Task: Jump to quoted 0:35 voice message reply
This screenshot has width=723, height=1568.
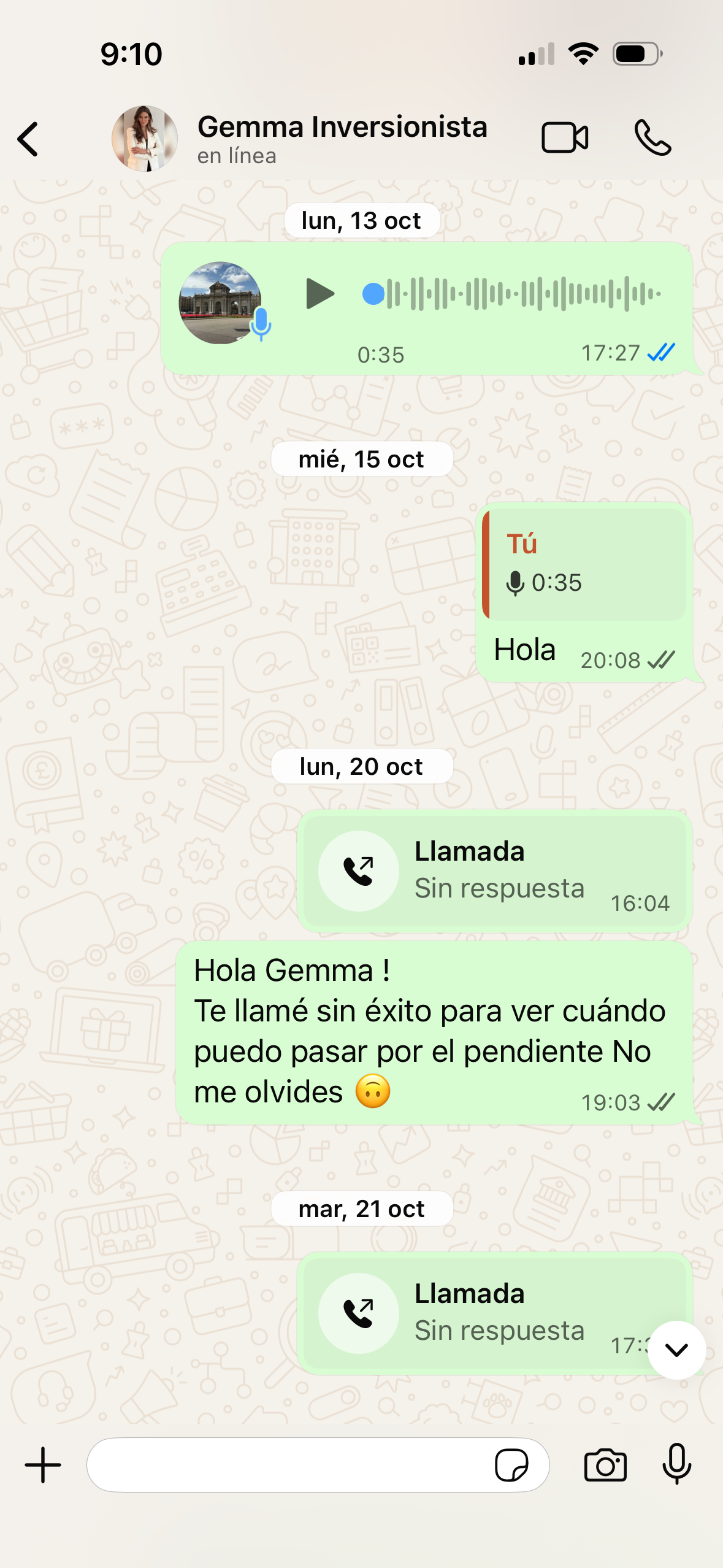Action: 586,564
